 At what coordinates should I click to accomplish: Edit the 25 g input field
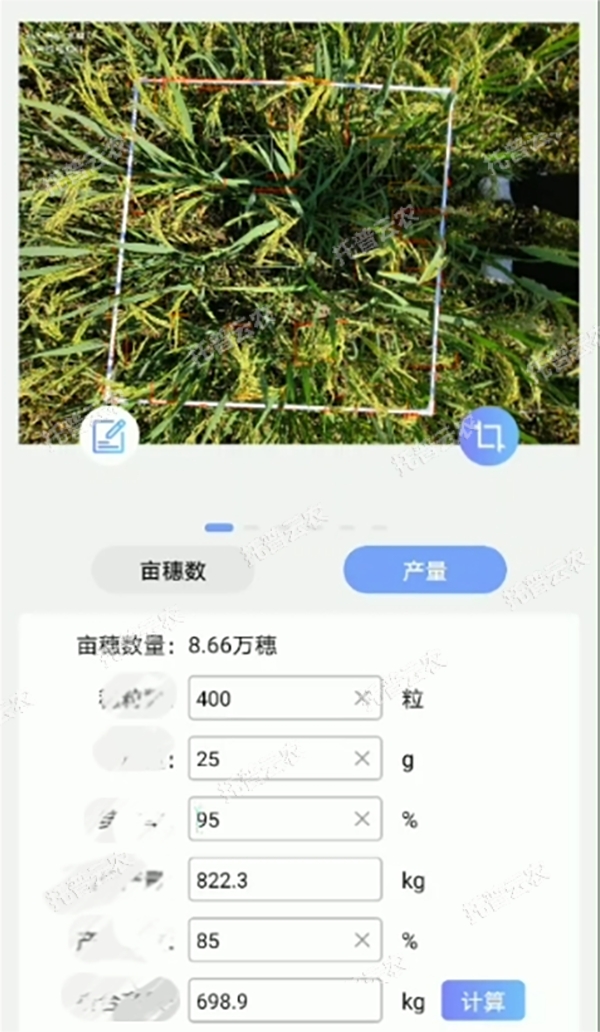[x=270, y=759]
